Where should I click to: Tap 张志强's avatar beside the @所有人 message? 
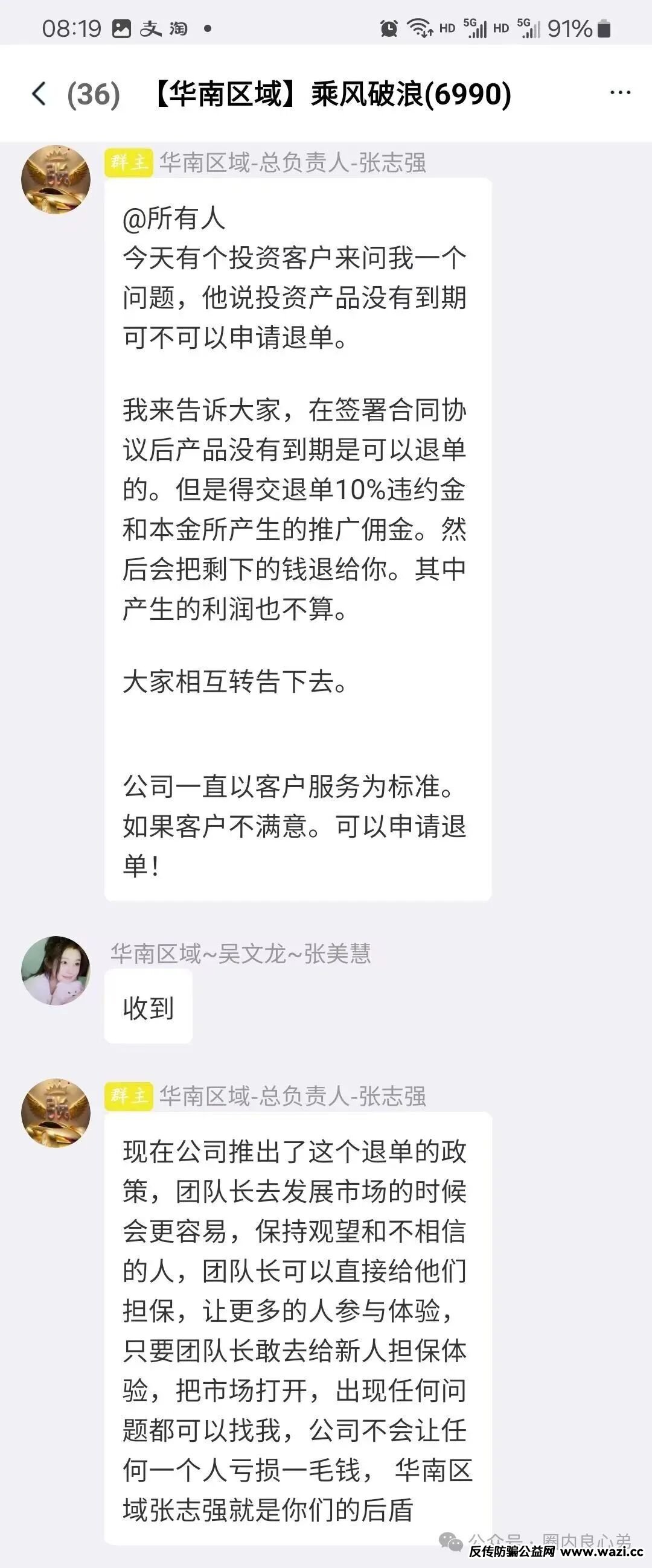coord(56,180)
